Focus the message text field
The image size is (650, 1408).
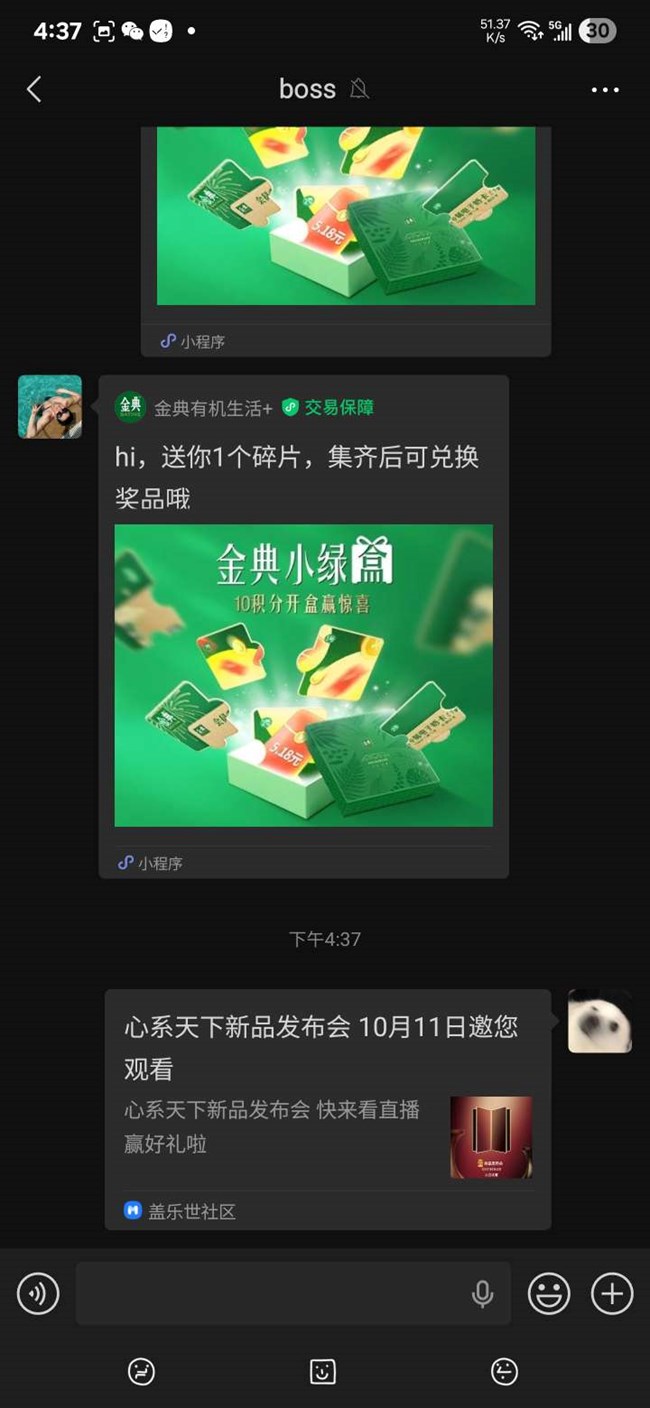(x=270, y=1294)
